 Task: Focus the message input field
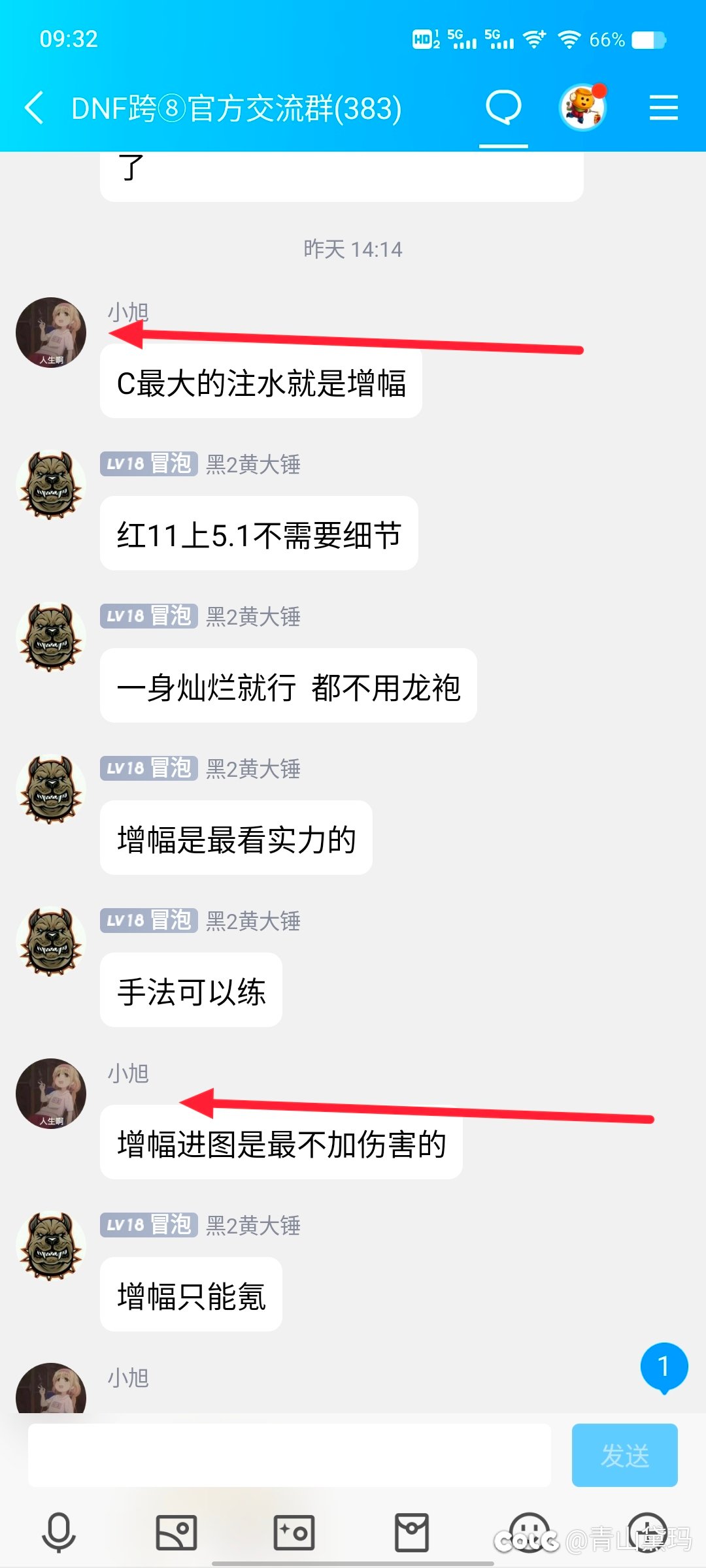tap(289, 1456)
